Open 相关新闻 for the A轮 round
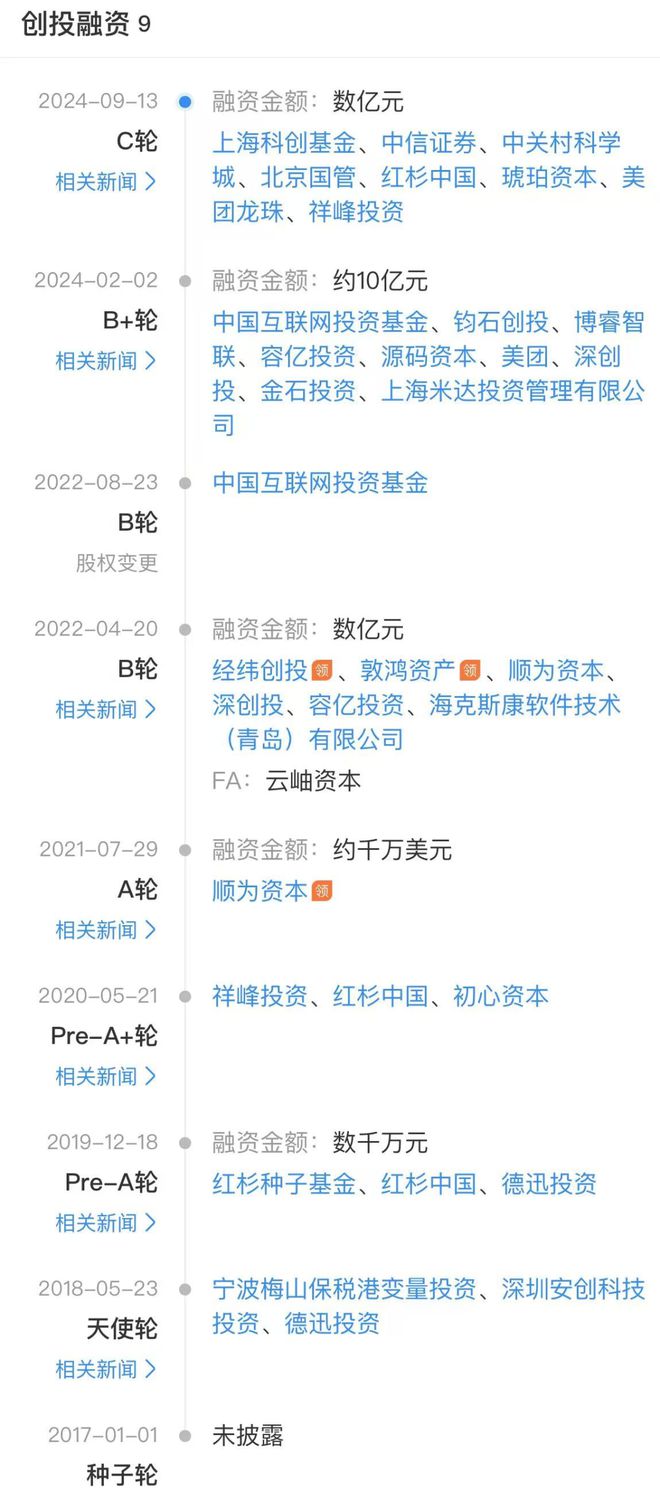Screen dimensions: 660x1500 pos(106,929)
